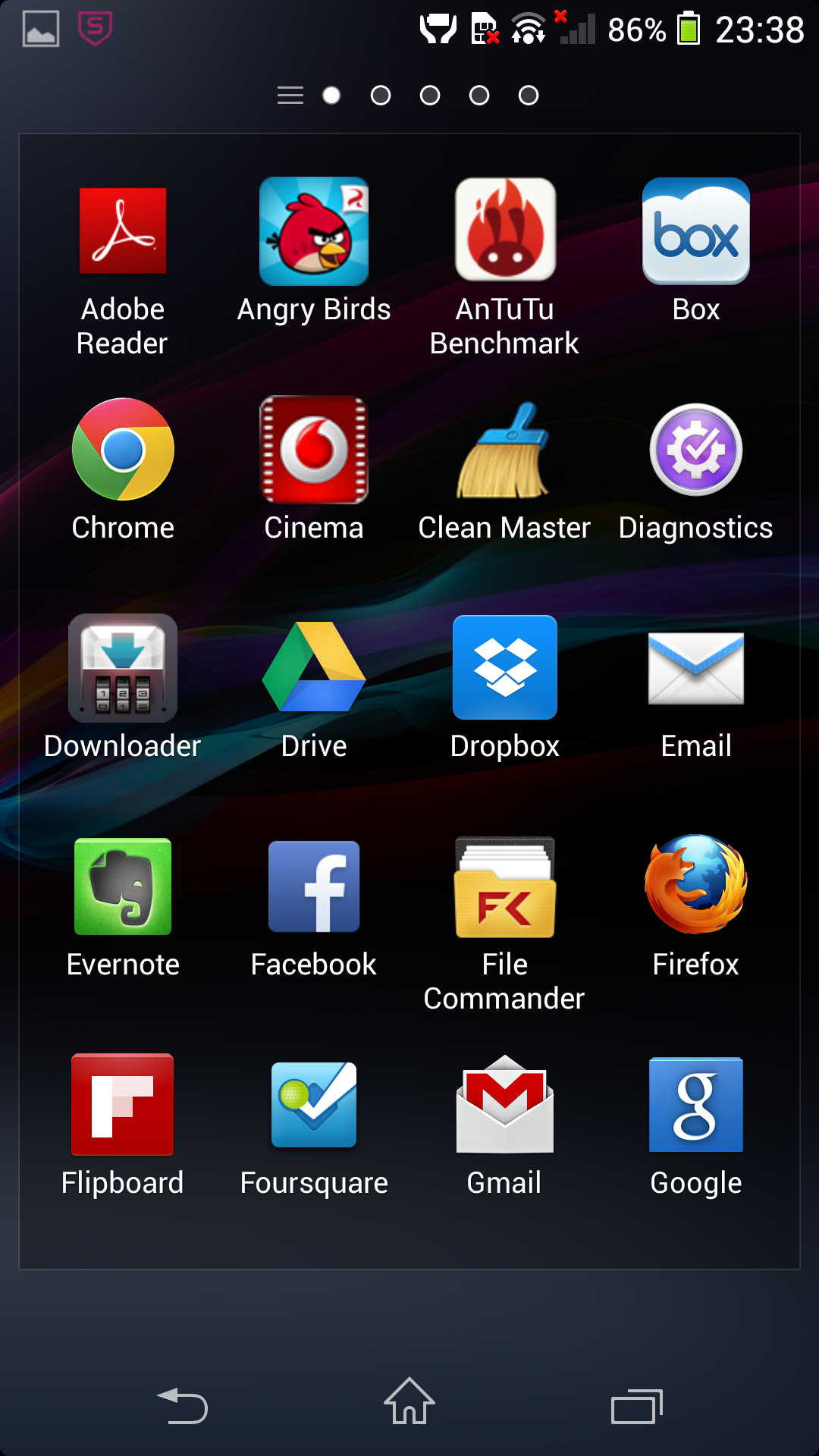
Task: Open the app drawer menu icon
Action: coord(290,96)
